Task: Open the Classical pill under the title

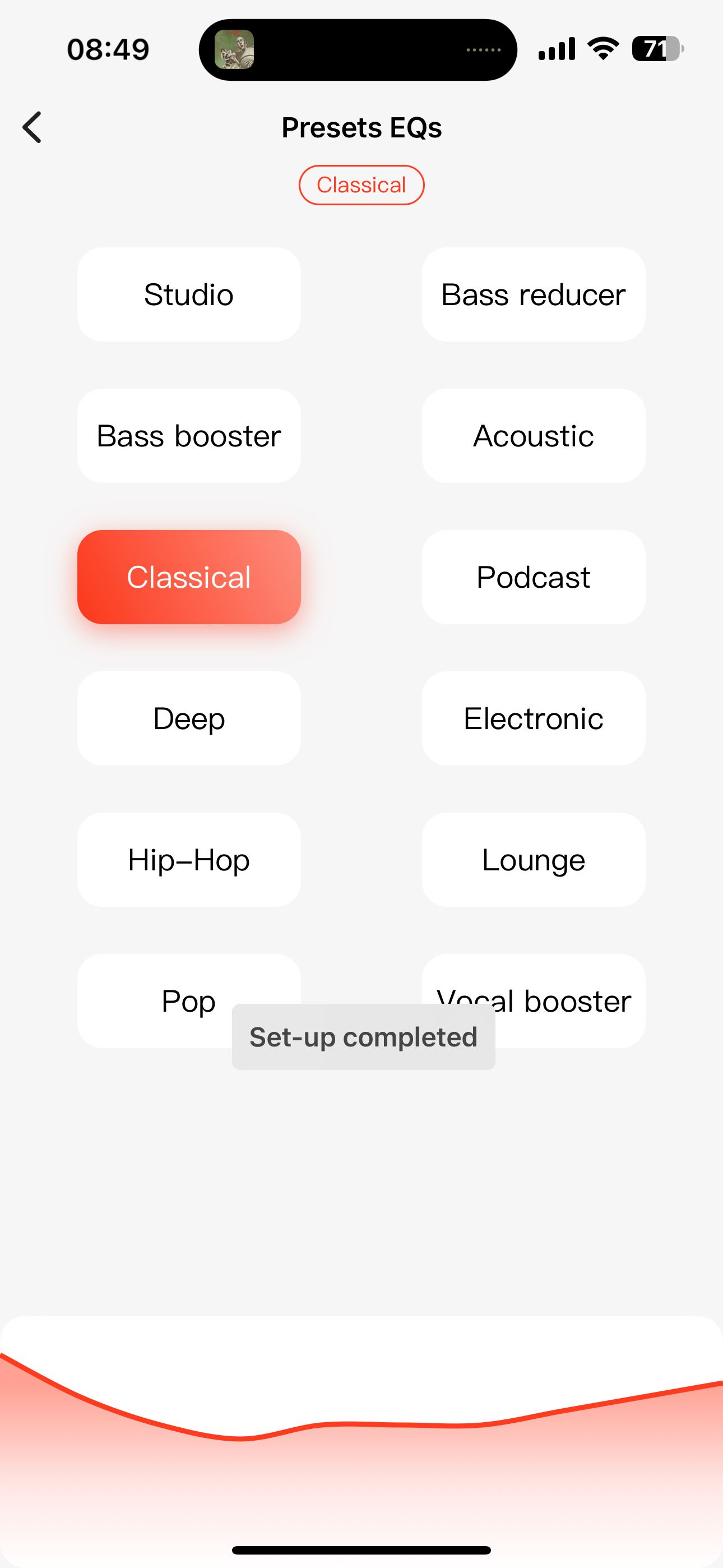Action: (x=361, y=185)
